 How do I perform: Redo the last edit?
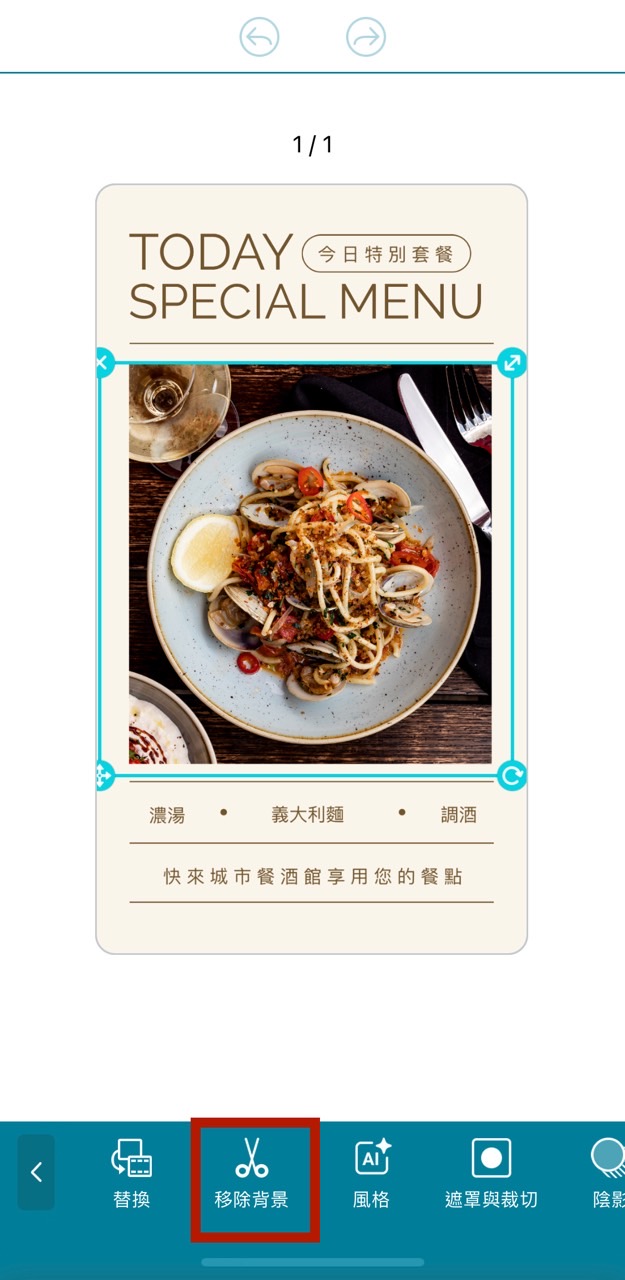pos(366,38)
